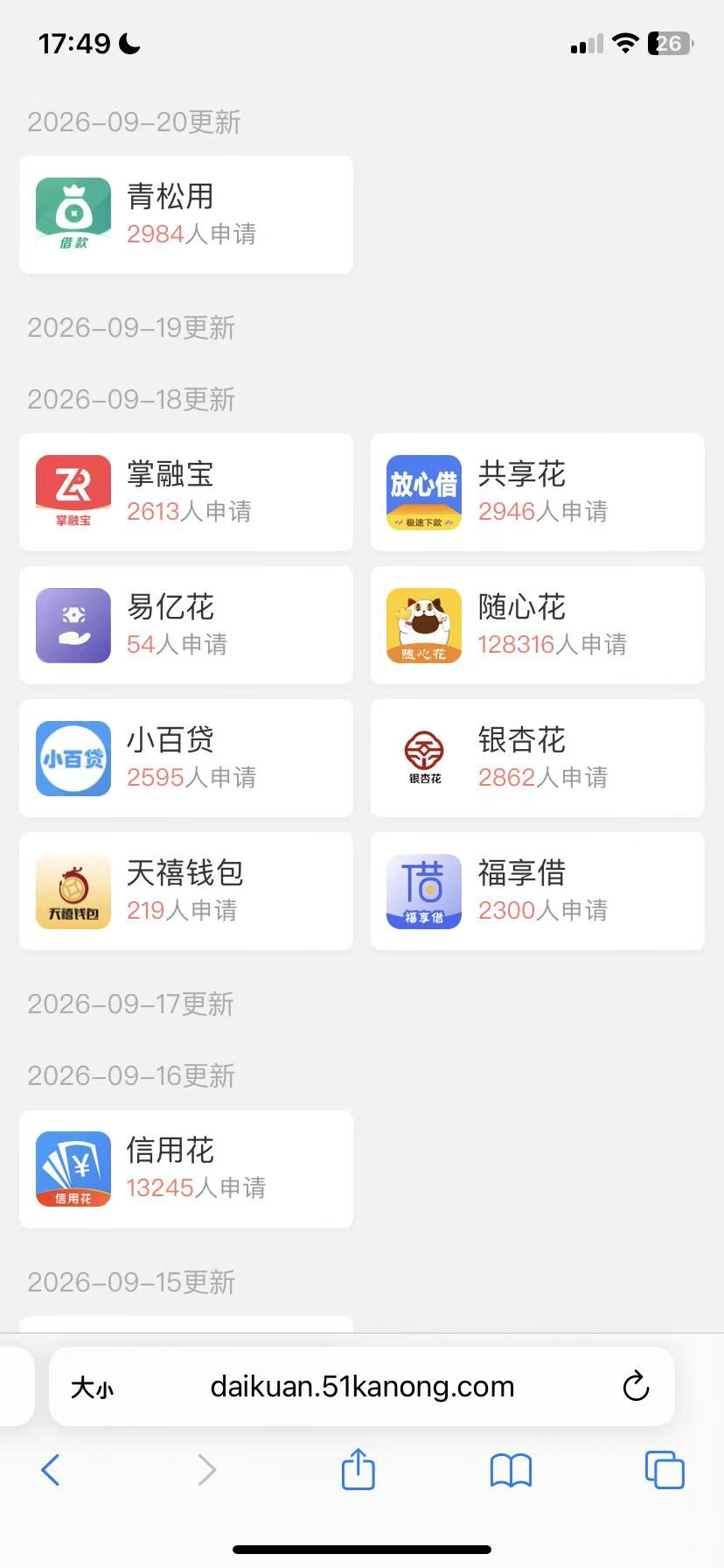This screenshot has width=724, height=1568.
Task: Open the 小百贷 card
Action: [186, 758]
